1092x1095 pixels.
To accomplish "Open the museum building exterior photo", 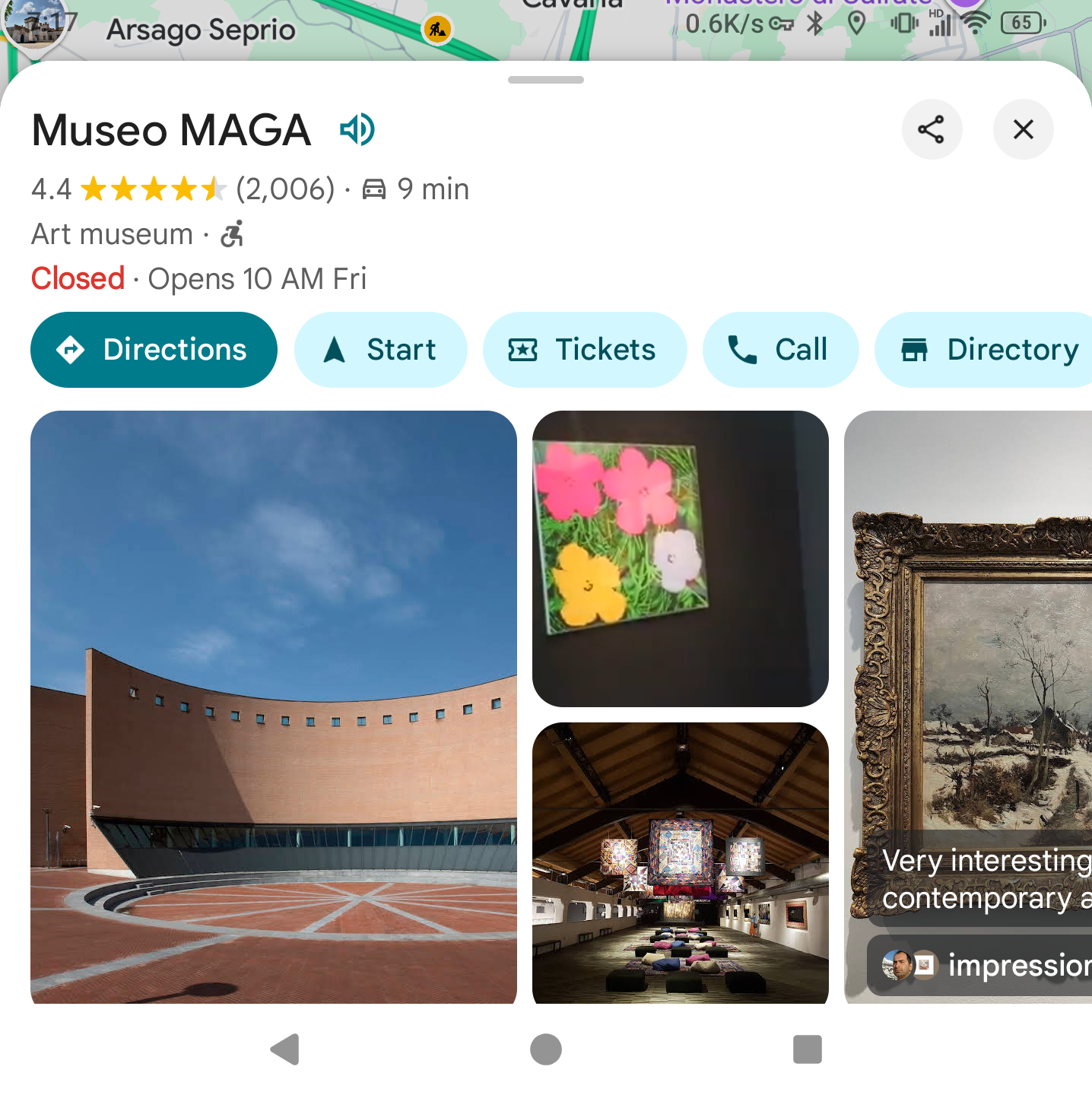I will click(274, 707).
